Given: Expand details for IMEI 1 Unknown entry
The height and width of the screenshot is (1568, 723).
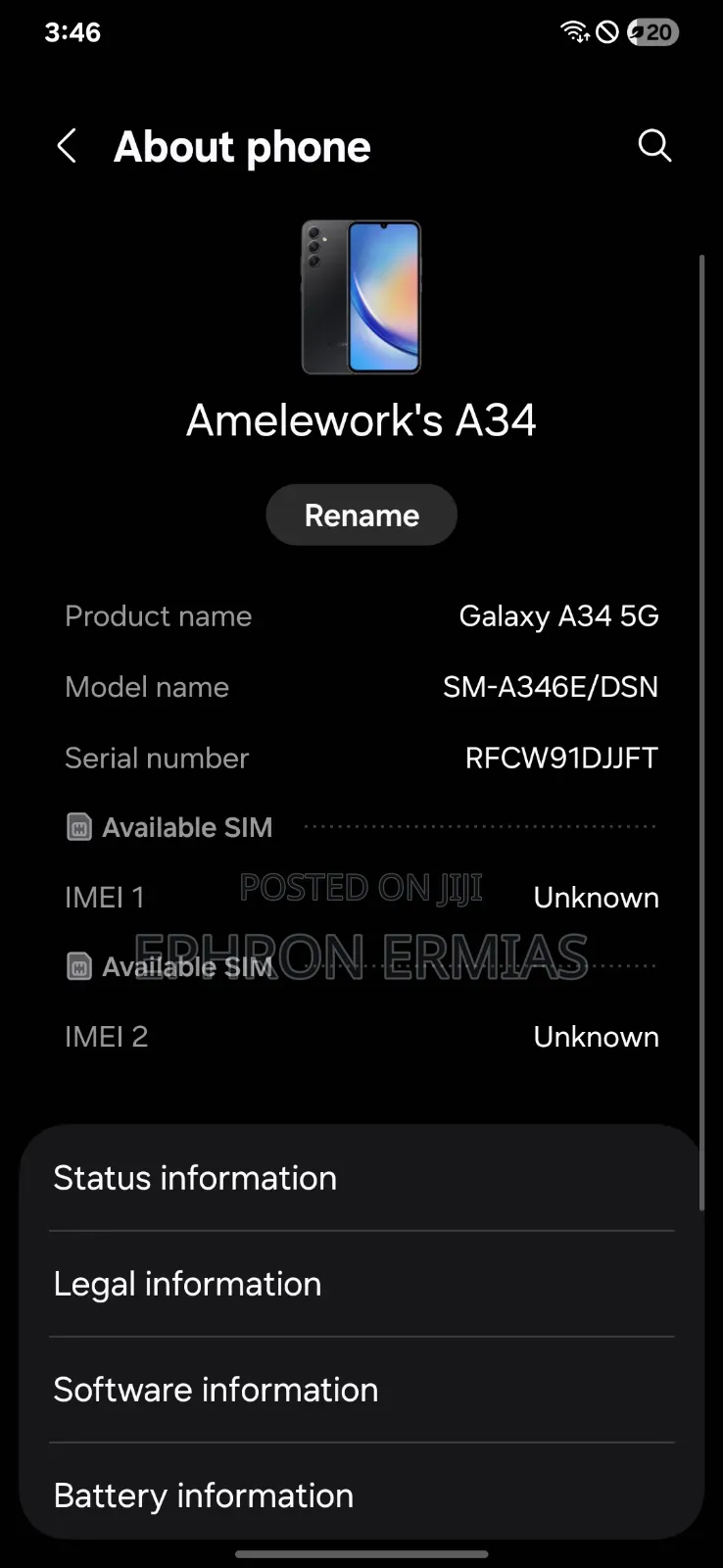Looking at the screenshot, I should click(x=361, y=897).
